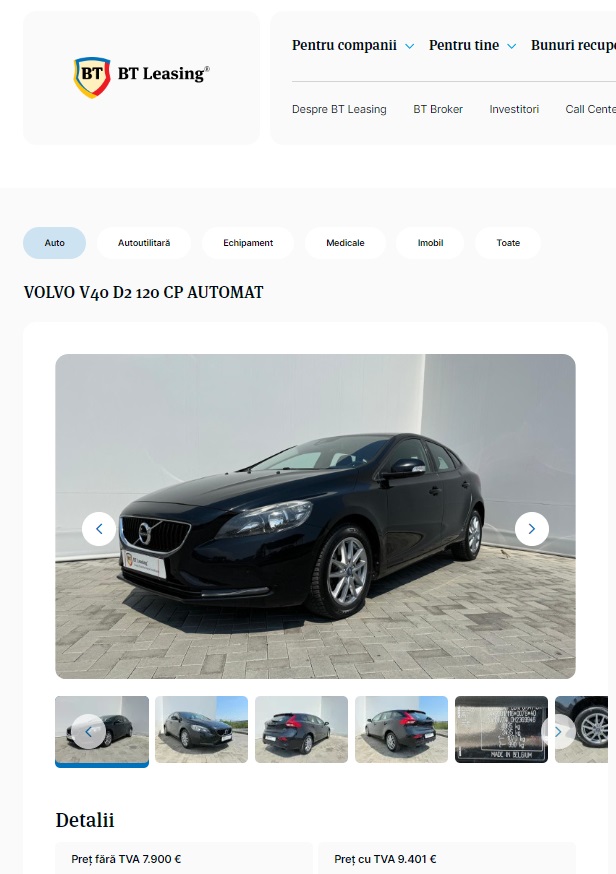Viewport: 616px width, 874px height.
Task: Open the Investitori link
Action: (514, 109)
